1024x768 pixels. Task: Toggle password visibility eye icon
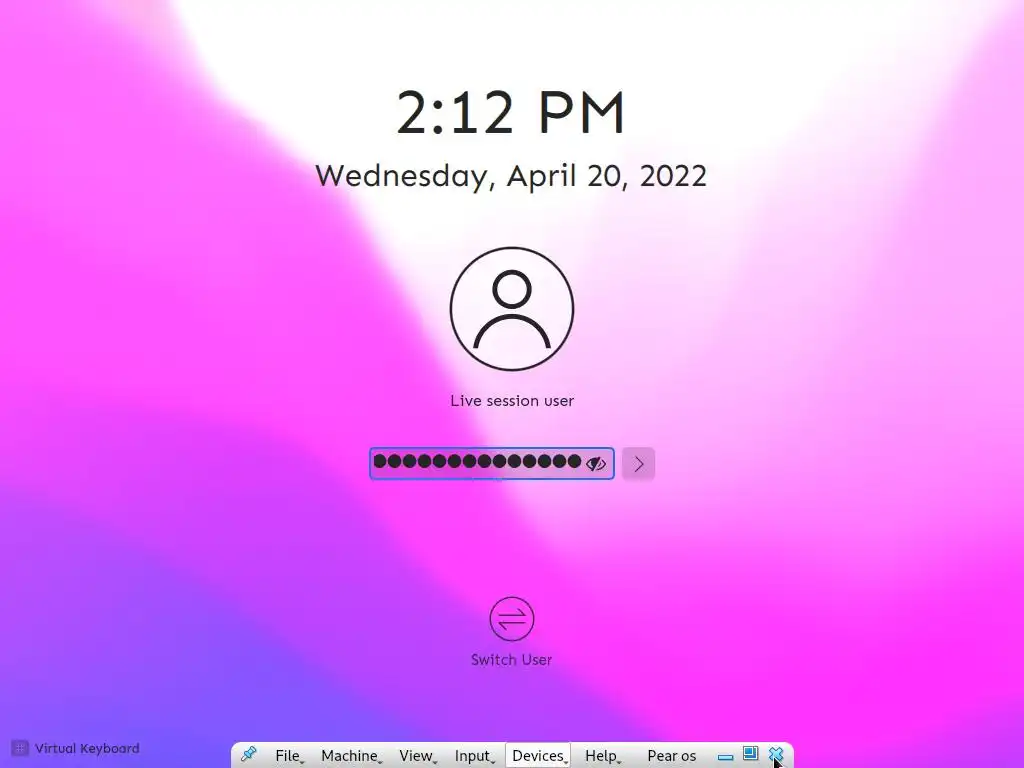pos(596,464)
